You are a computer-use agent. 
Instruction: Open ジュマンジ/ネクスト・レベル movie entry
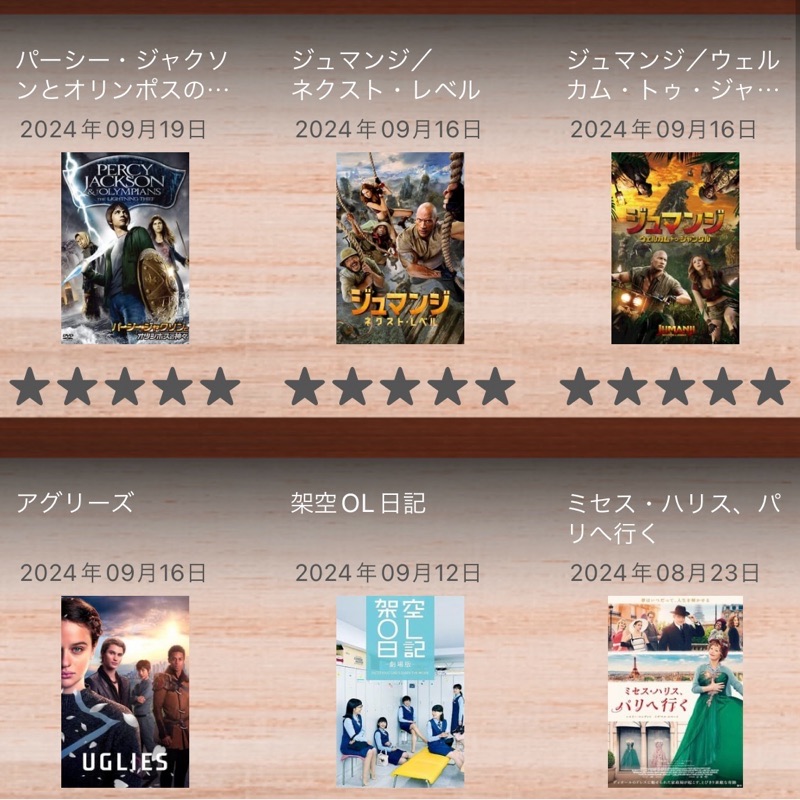[400, 248]
